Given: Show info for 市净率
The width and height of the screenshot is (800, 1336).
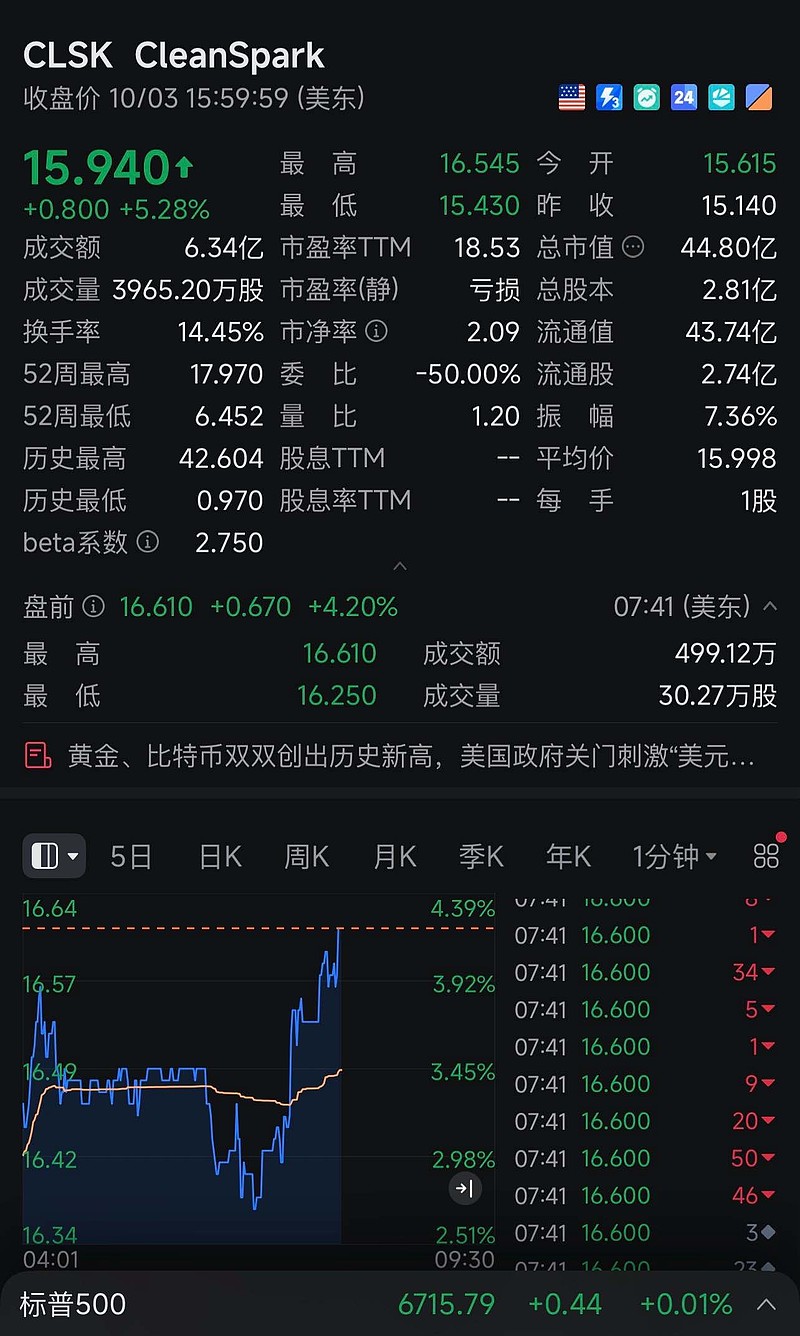Looking at the screenshot, I should coord(376,331).
